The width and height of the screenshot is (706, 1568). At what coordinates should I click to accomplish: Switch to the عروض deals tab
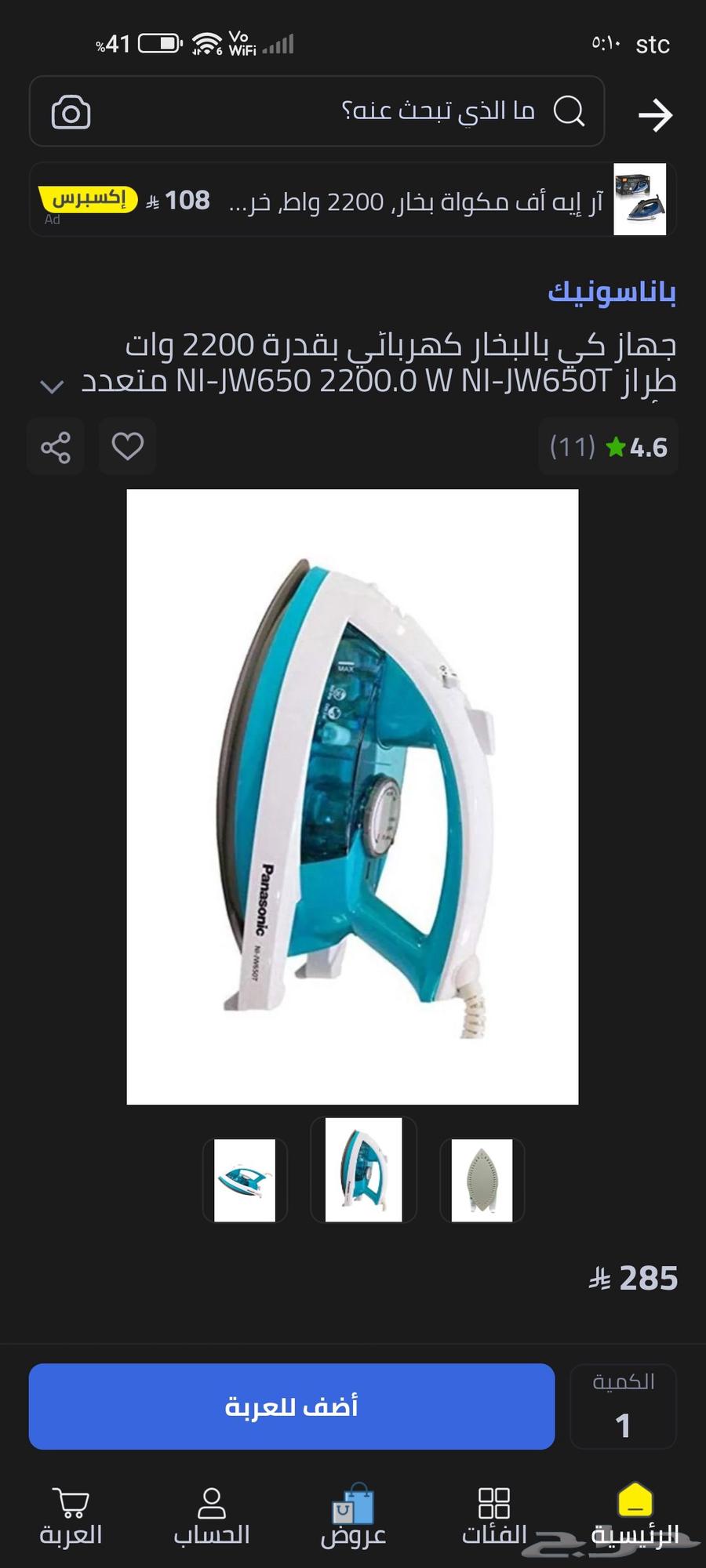tap(353, 1515)
